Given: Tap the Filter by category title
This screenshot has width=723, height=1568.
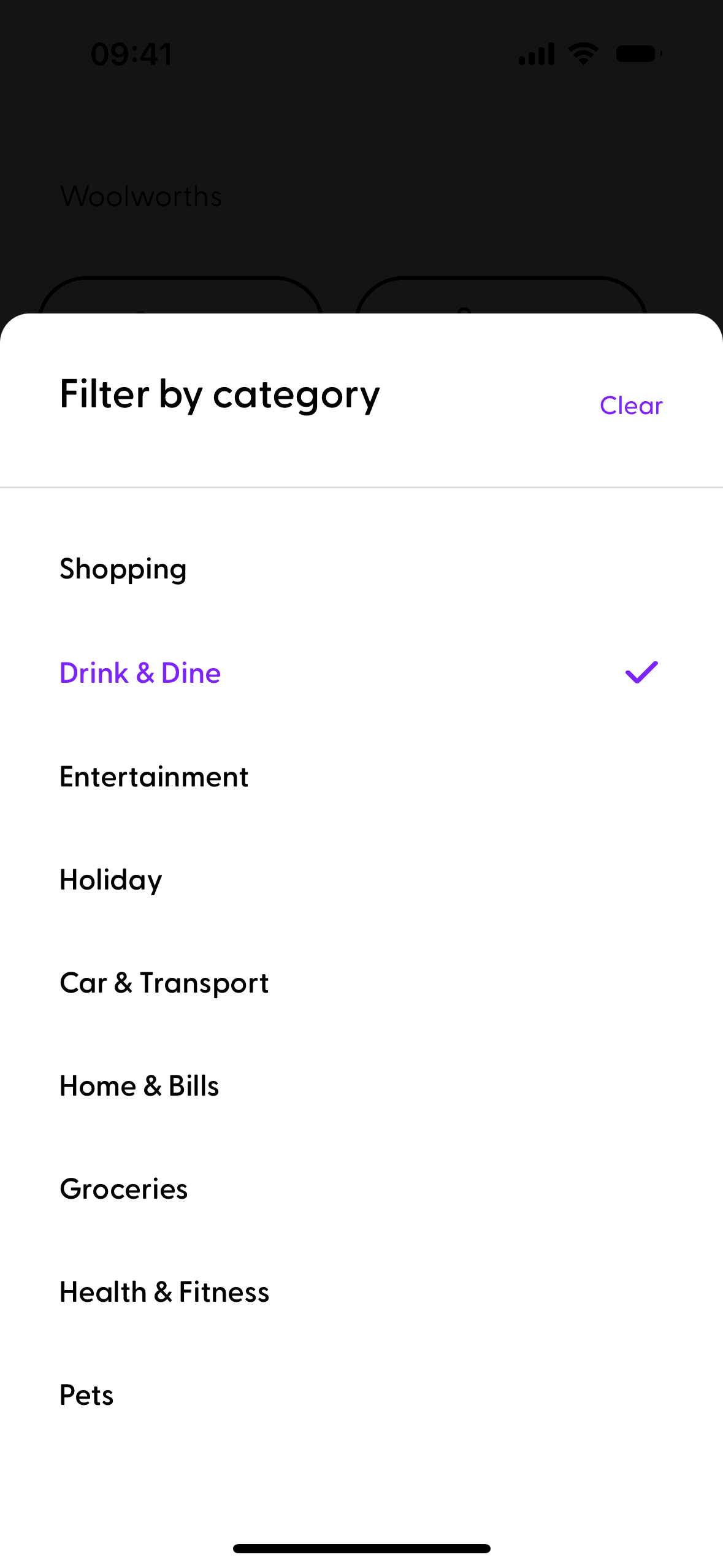Looking at the screenshot, I should pyautogui.click(x=219, y=394).
